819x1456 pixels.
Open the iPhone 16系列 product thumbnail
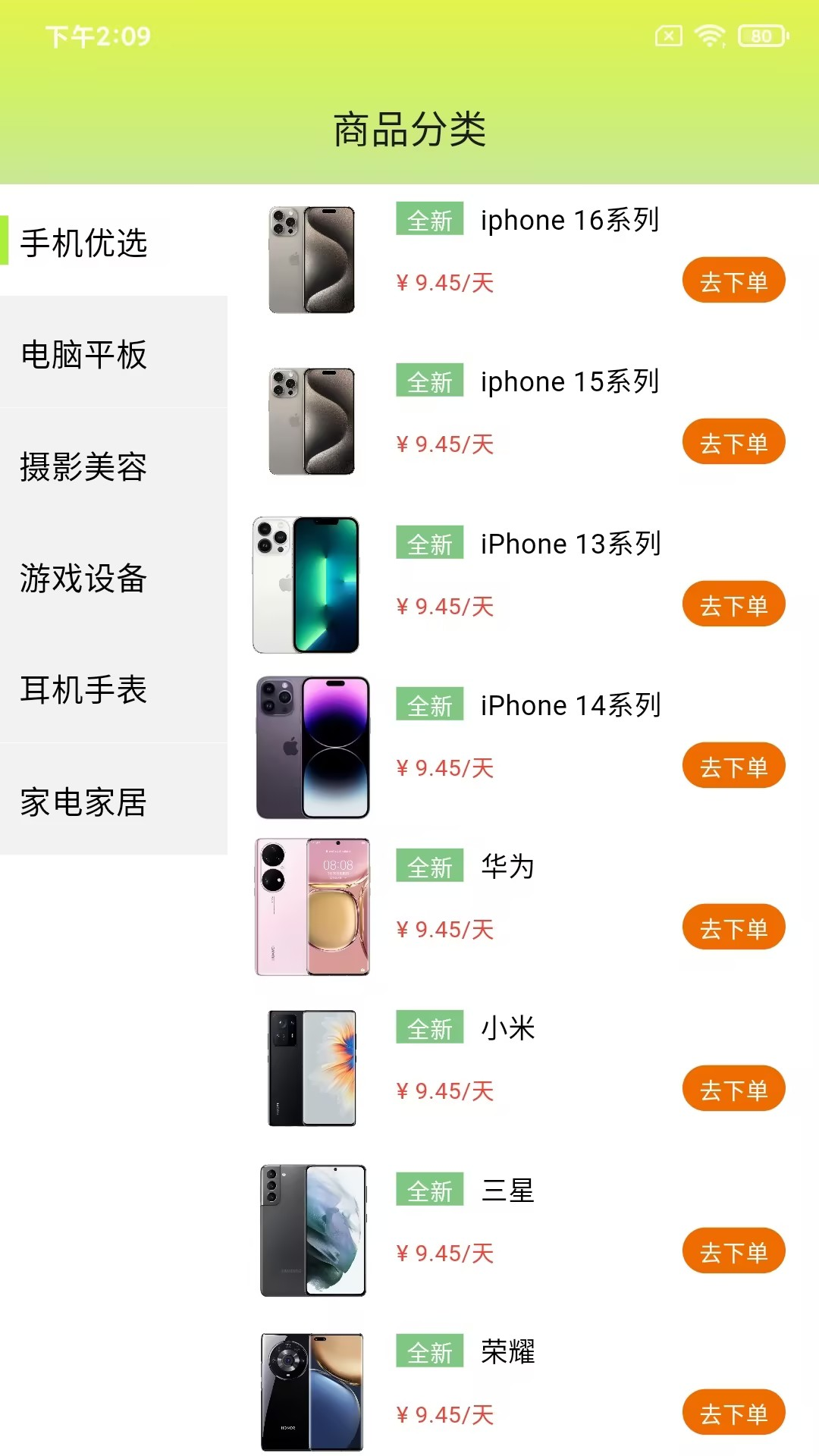[312, 260]
